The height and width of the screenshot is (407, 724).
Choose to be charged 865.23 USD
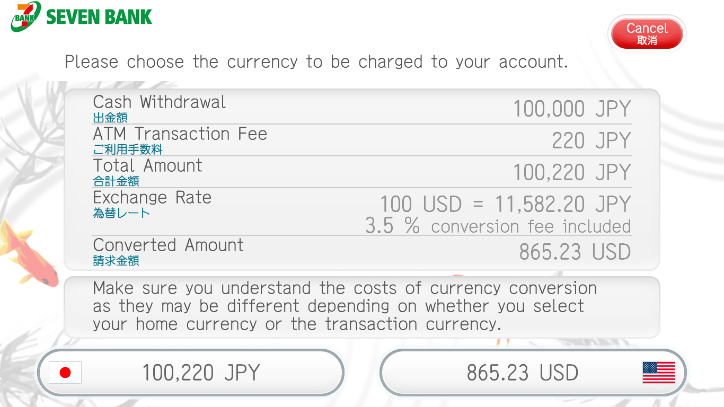(533, 373)
